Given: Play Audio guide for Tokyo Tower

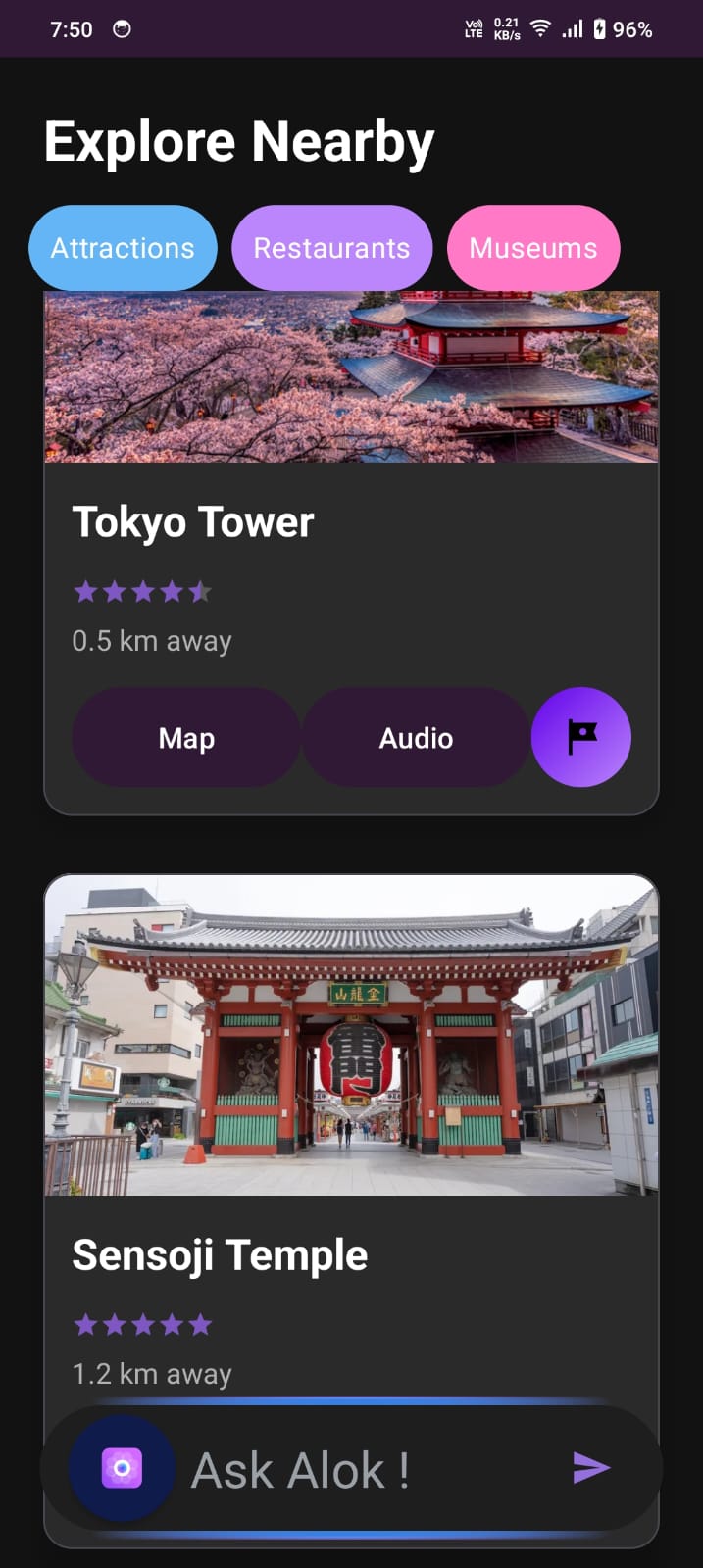Looking at the screenshot, I should 416,738.
